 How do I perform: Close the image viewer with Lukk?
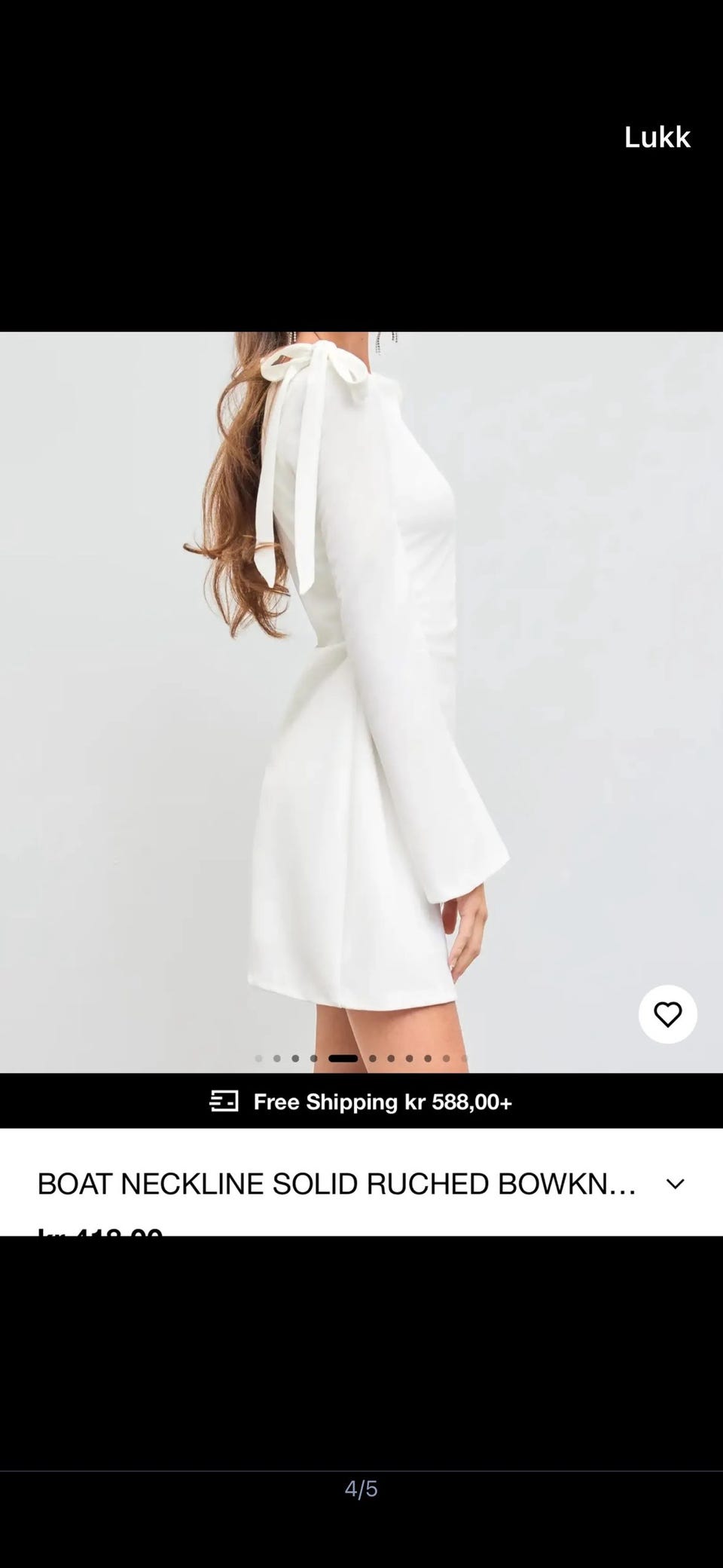(657, 137)
